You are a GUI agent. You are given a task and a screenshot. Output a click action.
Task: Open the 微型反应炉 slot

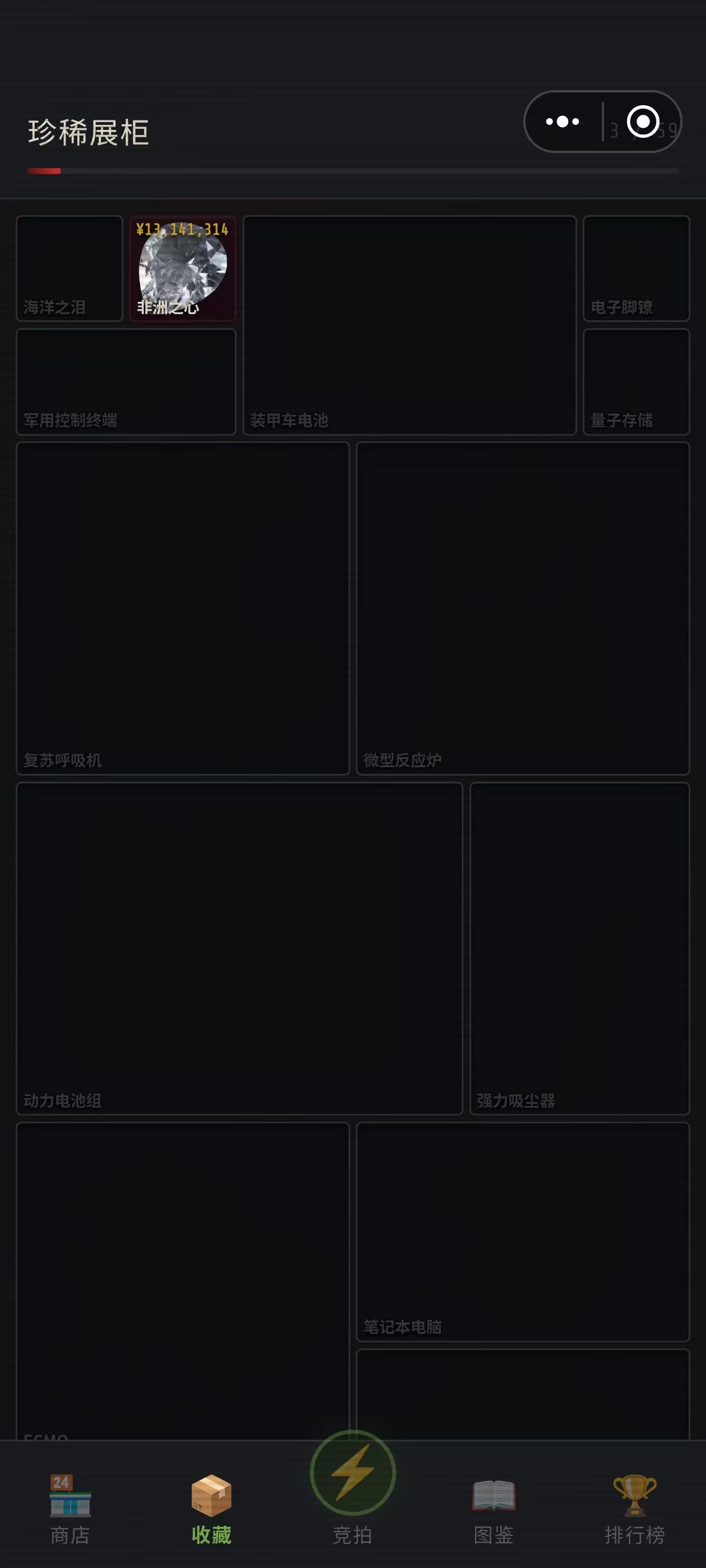[523, 608]
